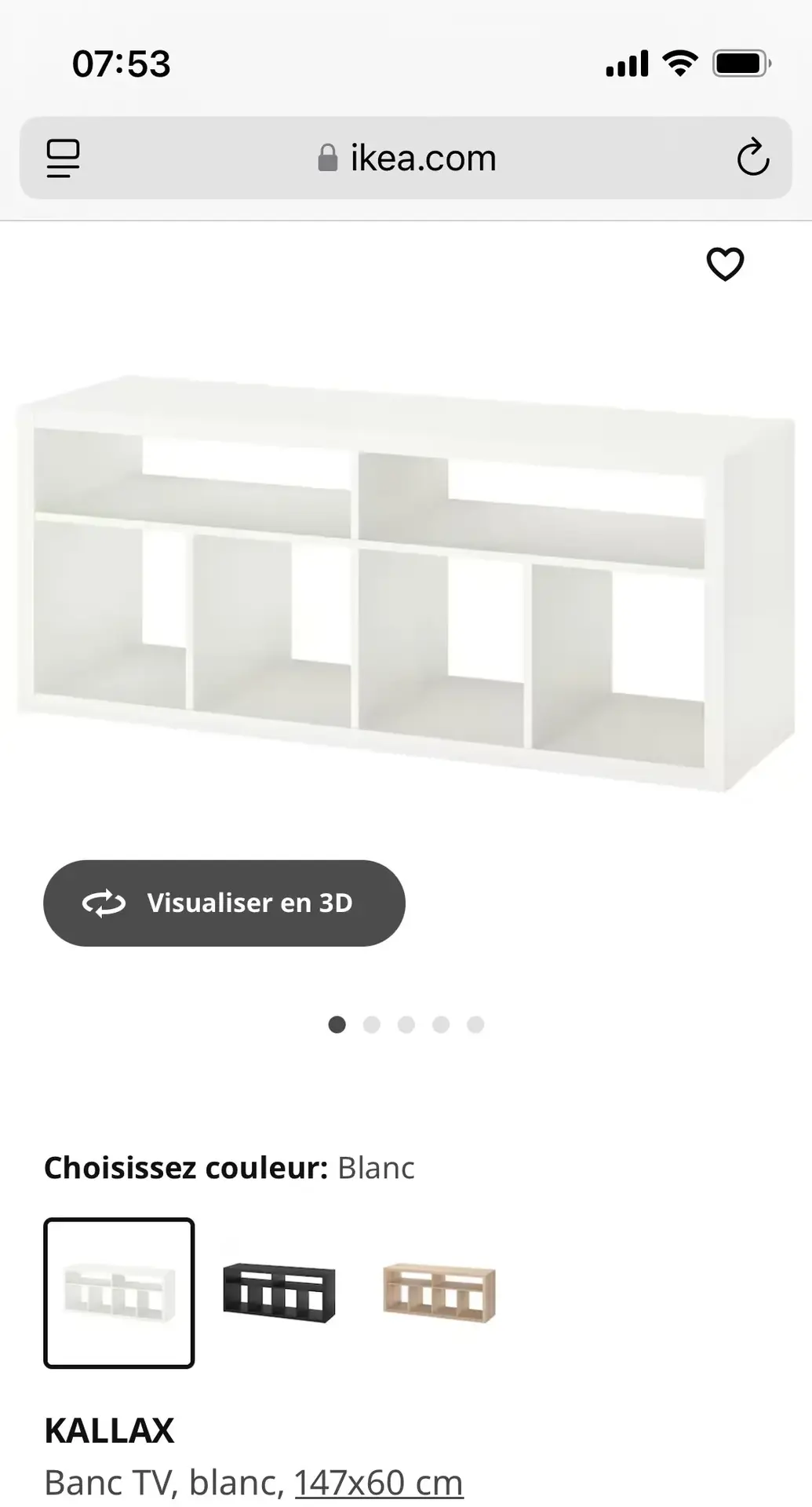Image resolution: width=812 pixels, height=1507 pixels.
Task: Tap the ikea.com address bar
Action: (x=406, y=158)
